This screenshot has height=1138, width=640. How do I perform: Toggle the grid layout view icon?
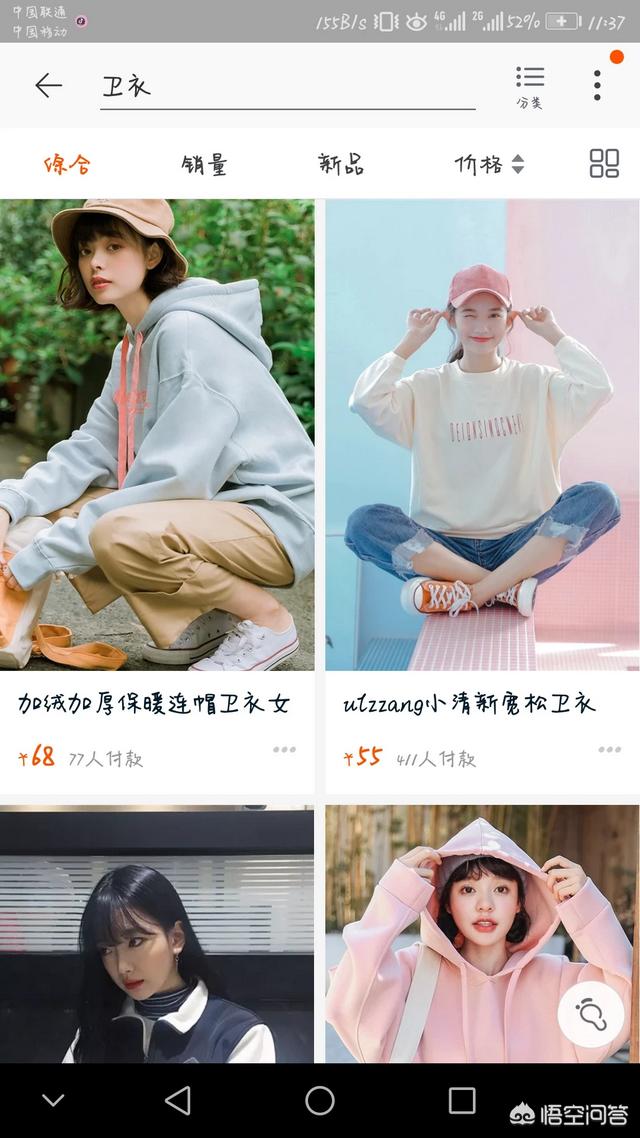(604, 163)
